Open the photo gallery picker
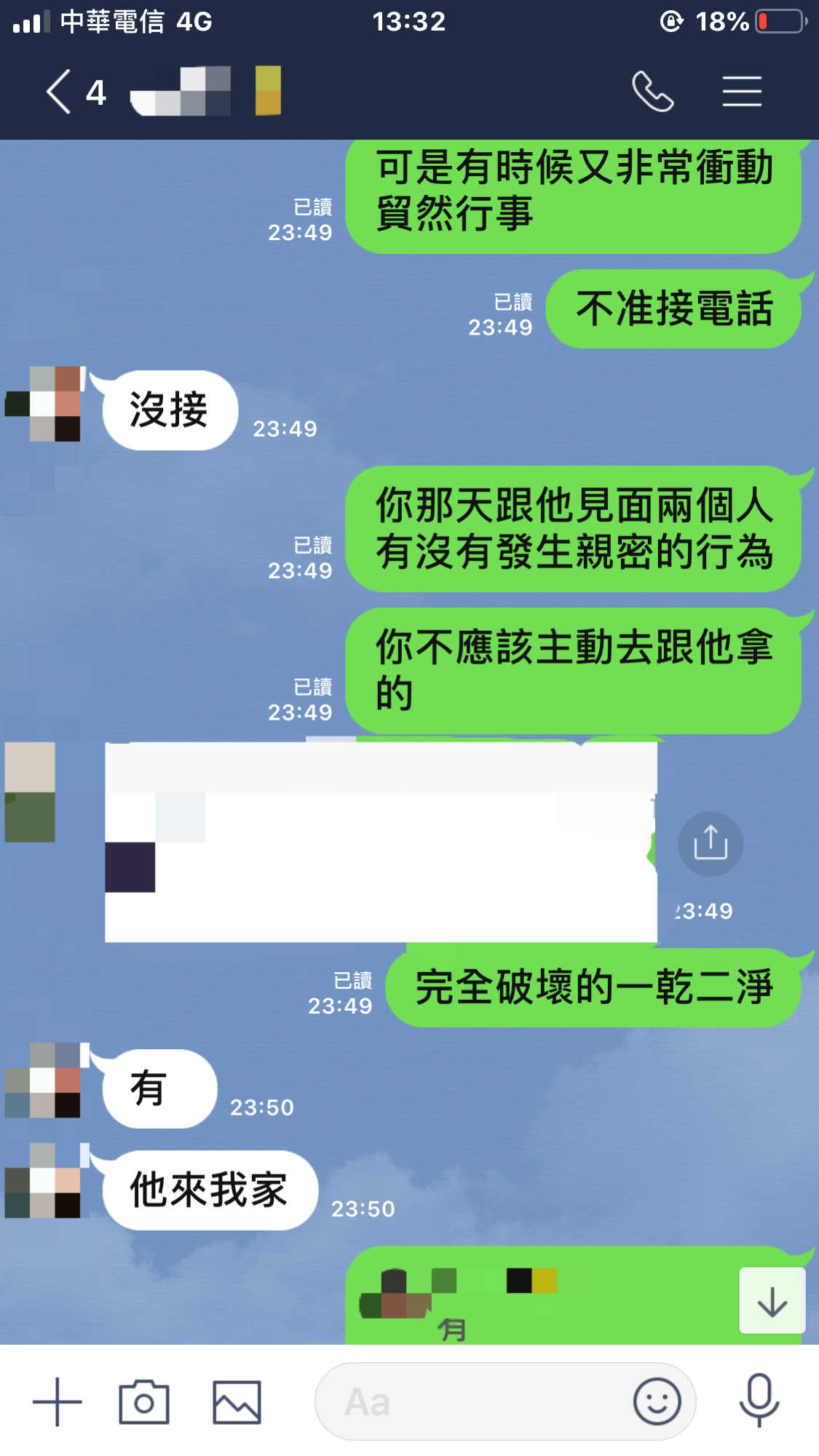The image size is (819, 1456). tap(237, 1401)
